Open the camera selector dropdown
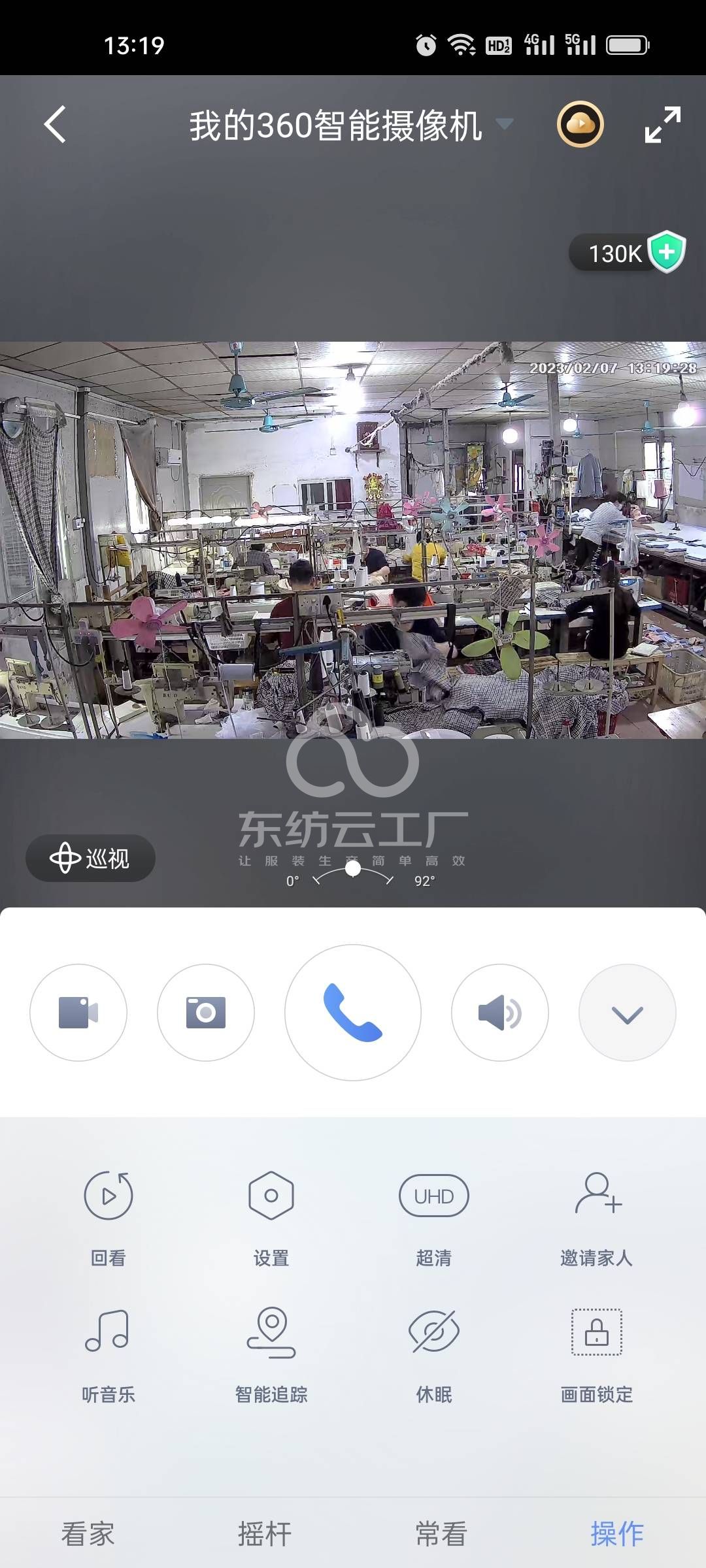The image size is (706, 1568). point(504,123)
